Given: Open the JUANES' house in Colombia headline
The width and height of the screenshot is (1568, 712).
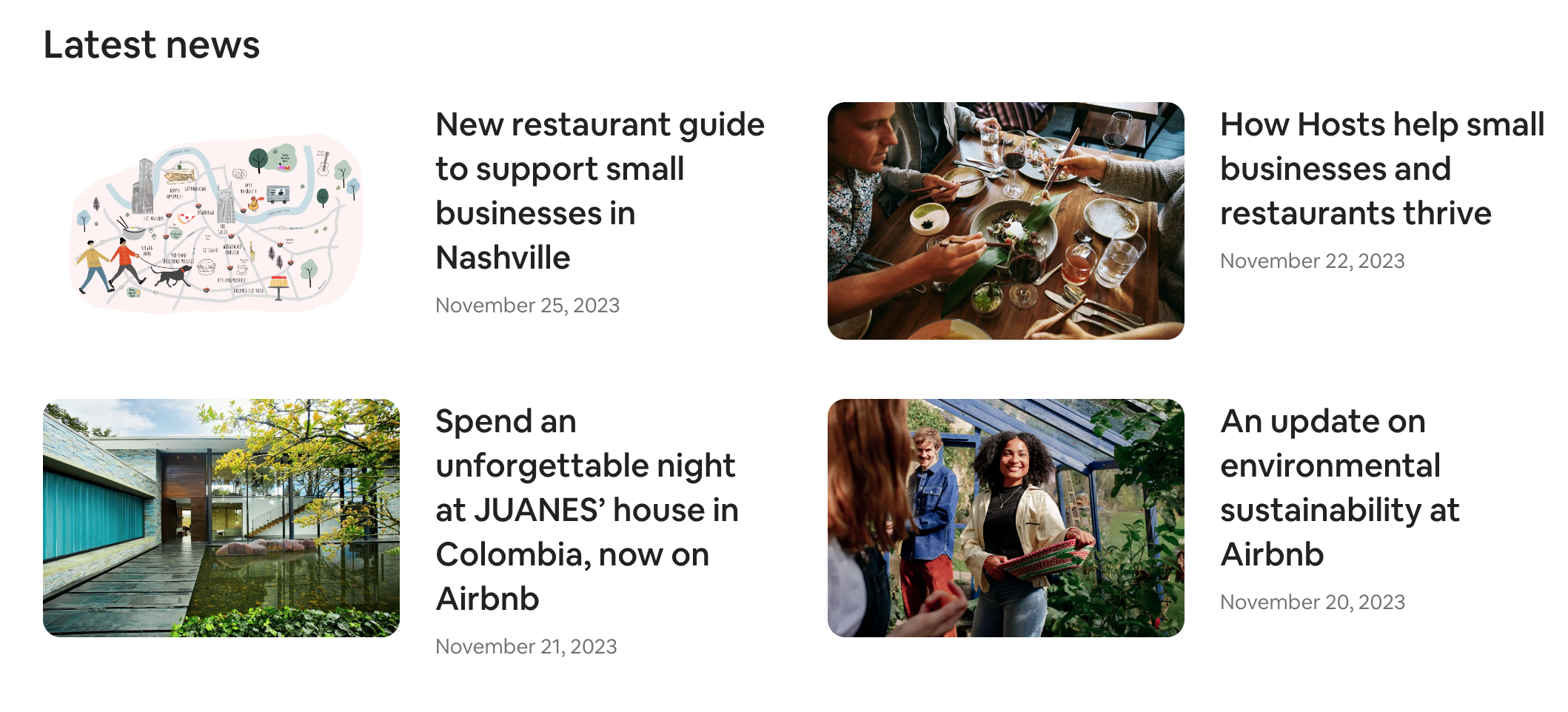Looking at the screenshot, I should (x=586, y=510).
